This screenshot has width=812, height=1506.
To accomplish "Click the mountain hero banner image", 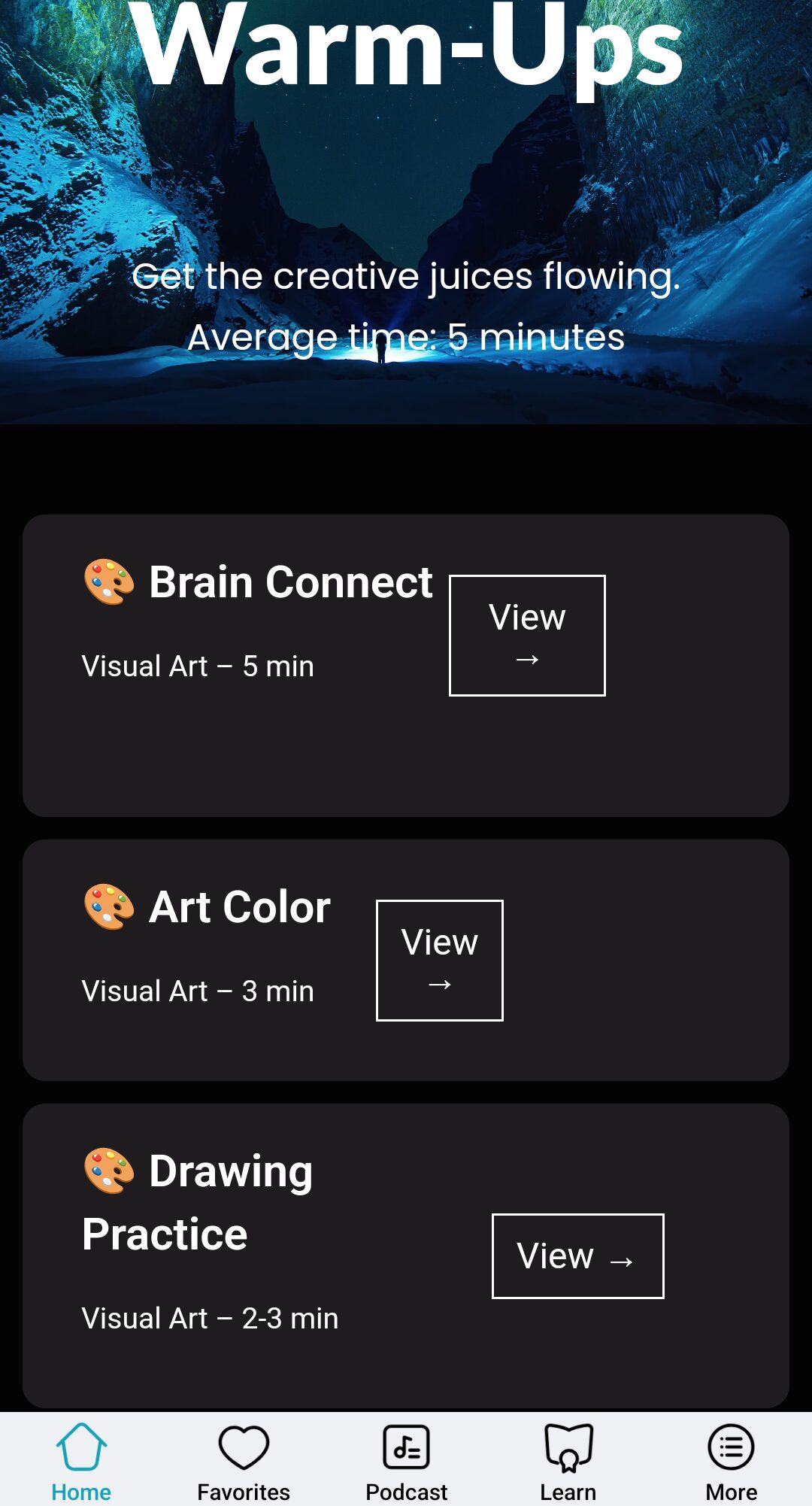I will tap(406, 188).
